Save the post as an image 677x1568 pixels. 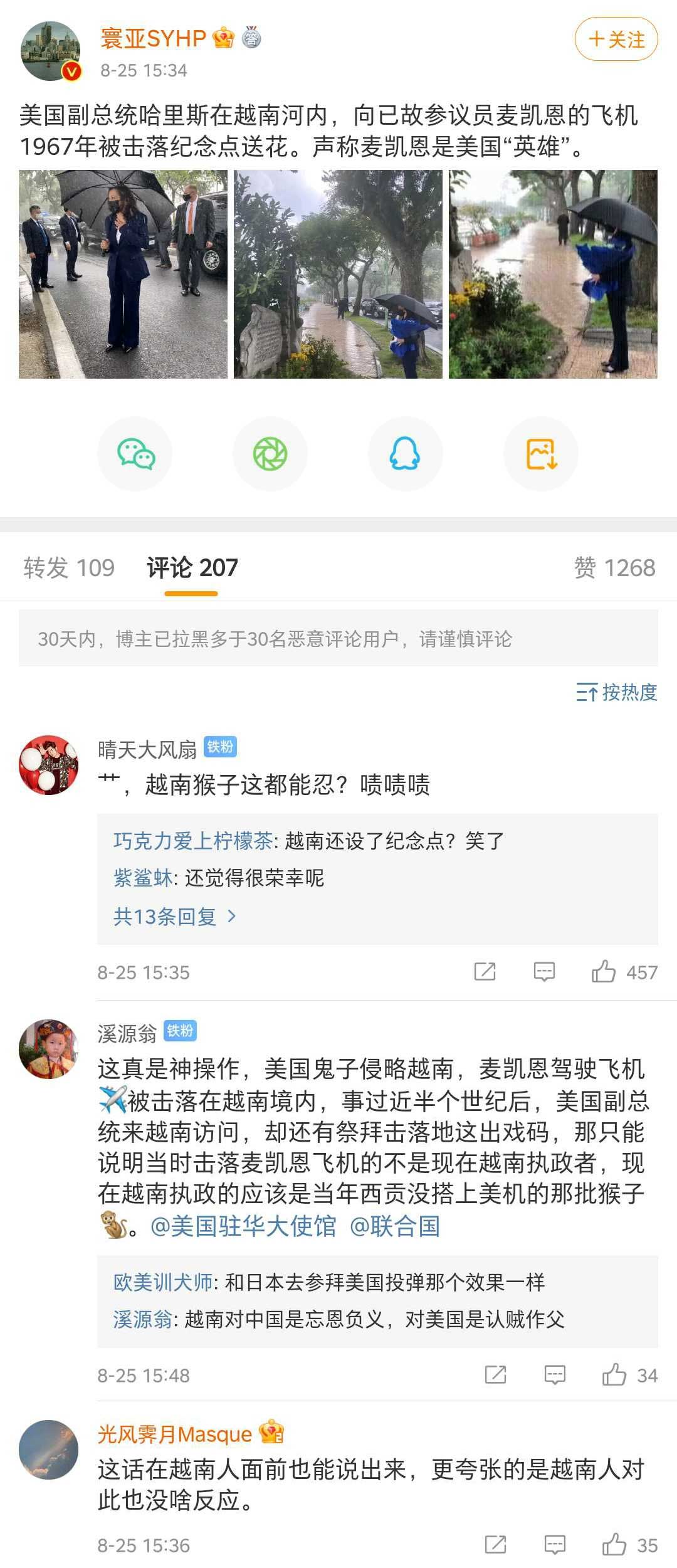[541, 454]
